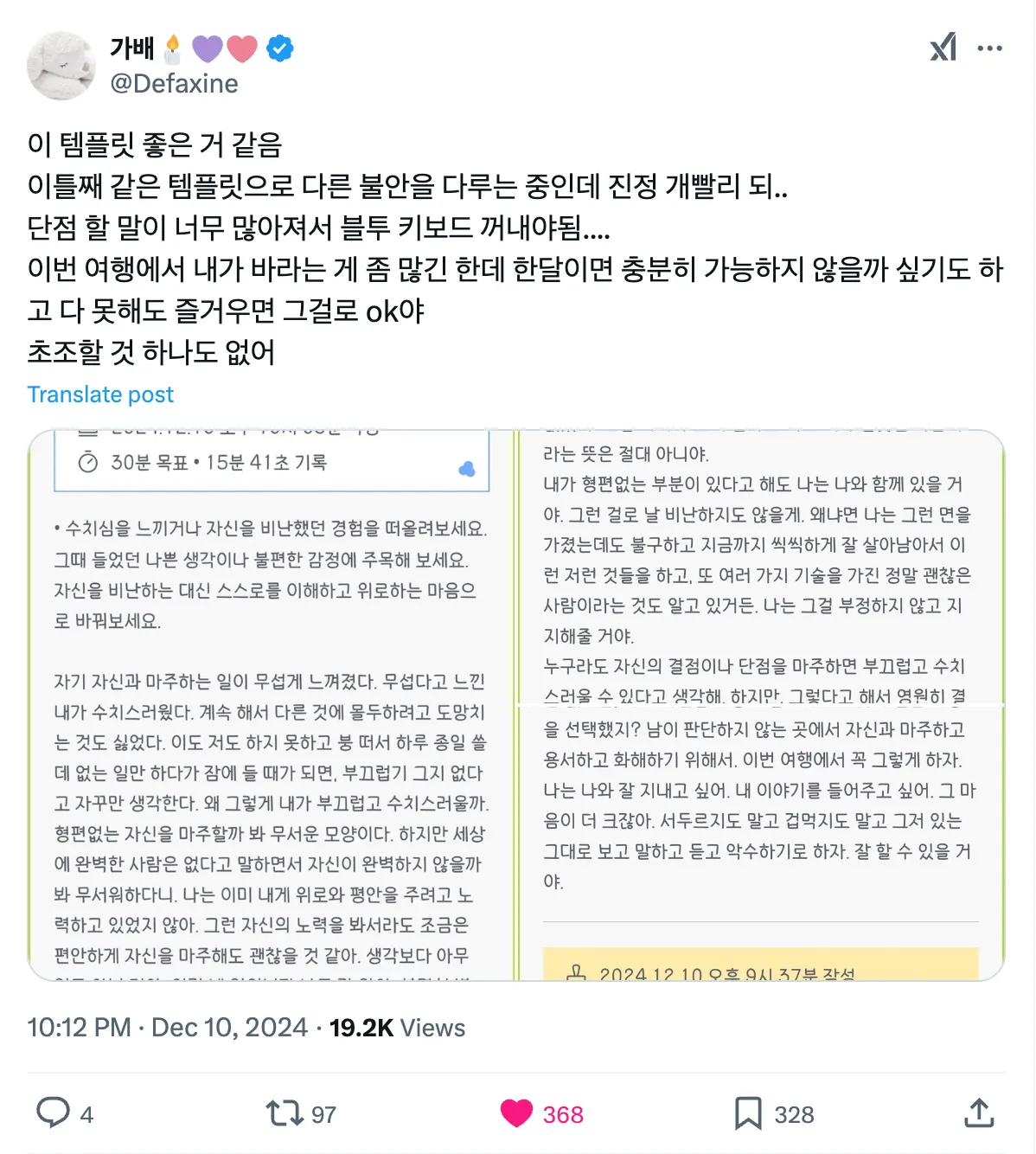Translate post into English

(100, 394)
